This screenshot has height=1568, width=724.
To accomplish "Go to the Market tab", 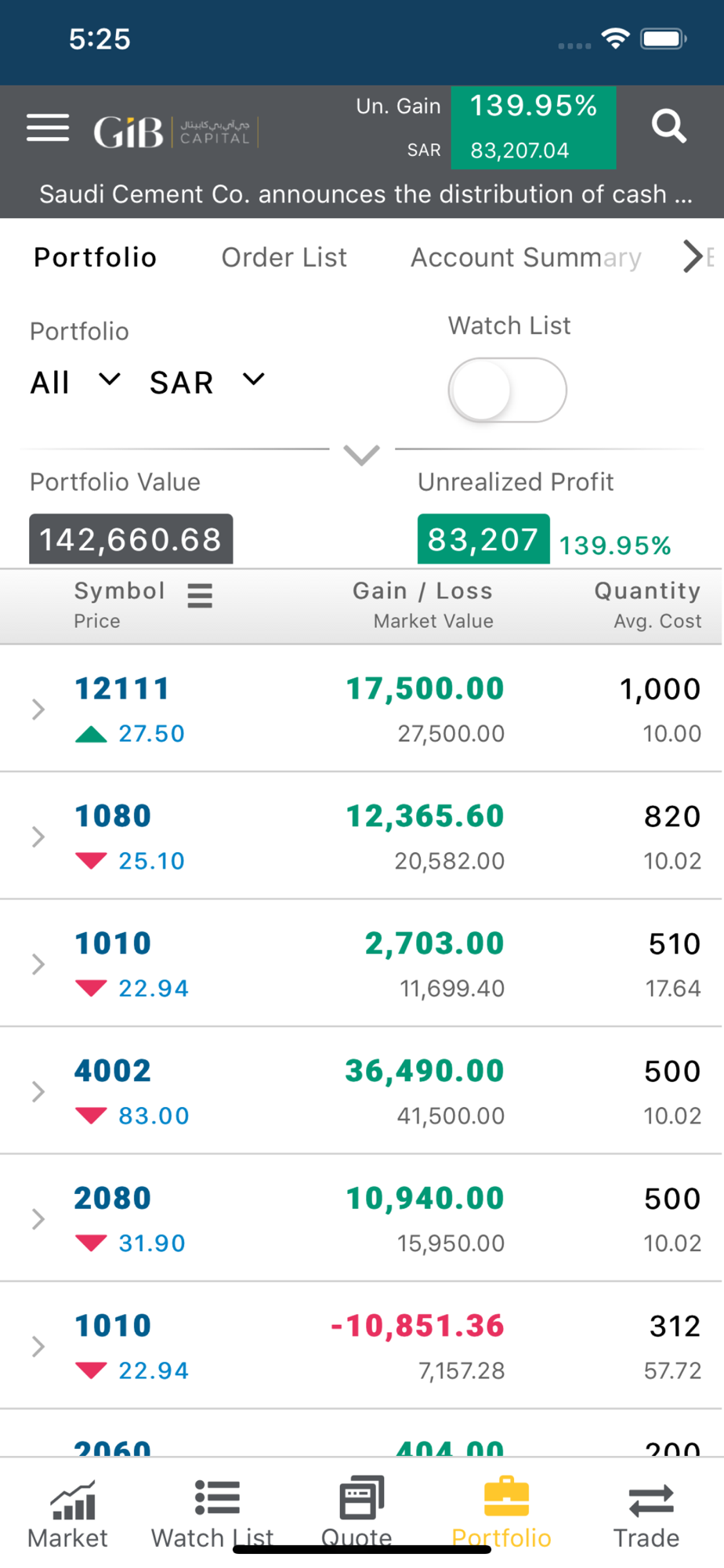I will [x=68, y=1514].
